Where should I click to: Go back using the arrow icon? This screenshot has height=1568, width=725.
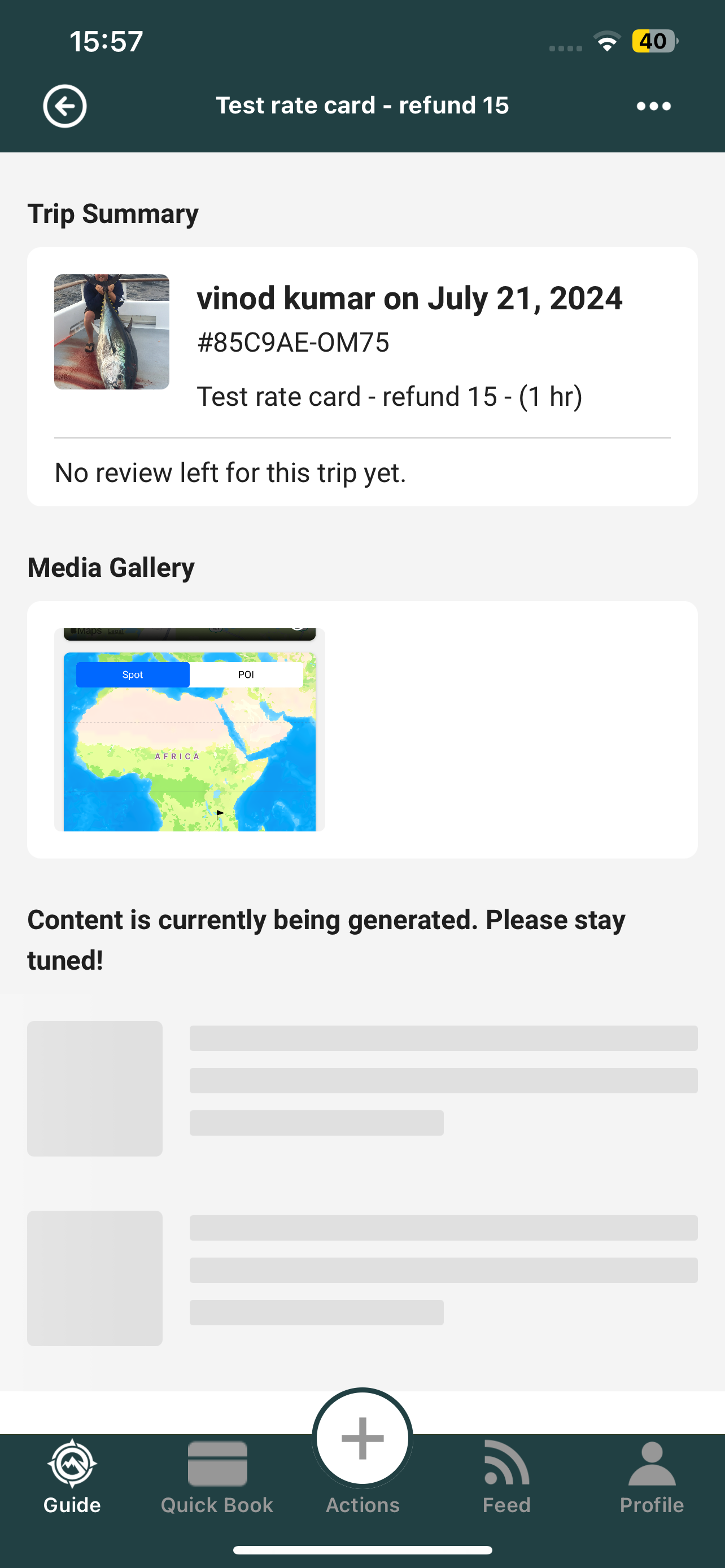click(64, 106)
